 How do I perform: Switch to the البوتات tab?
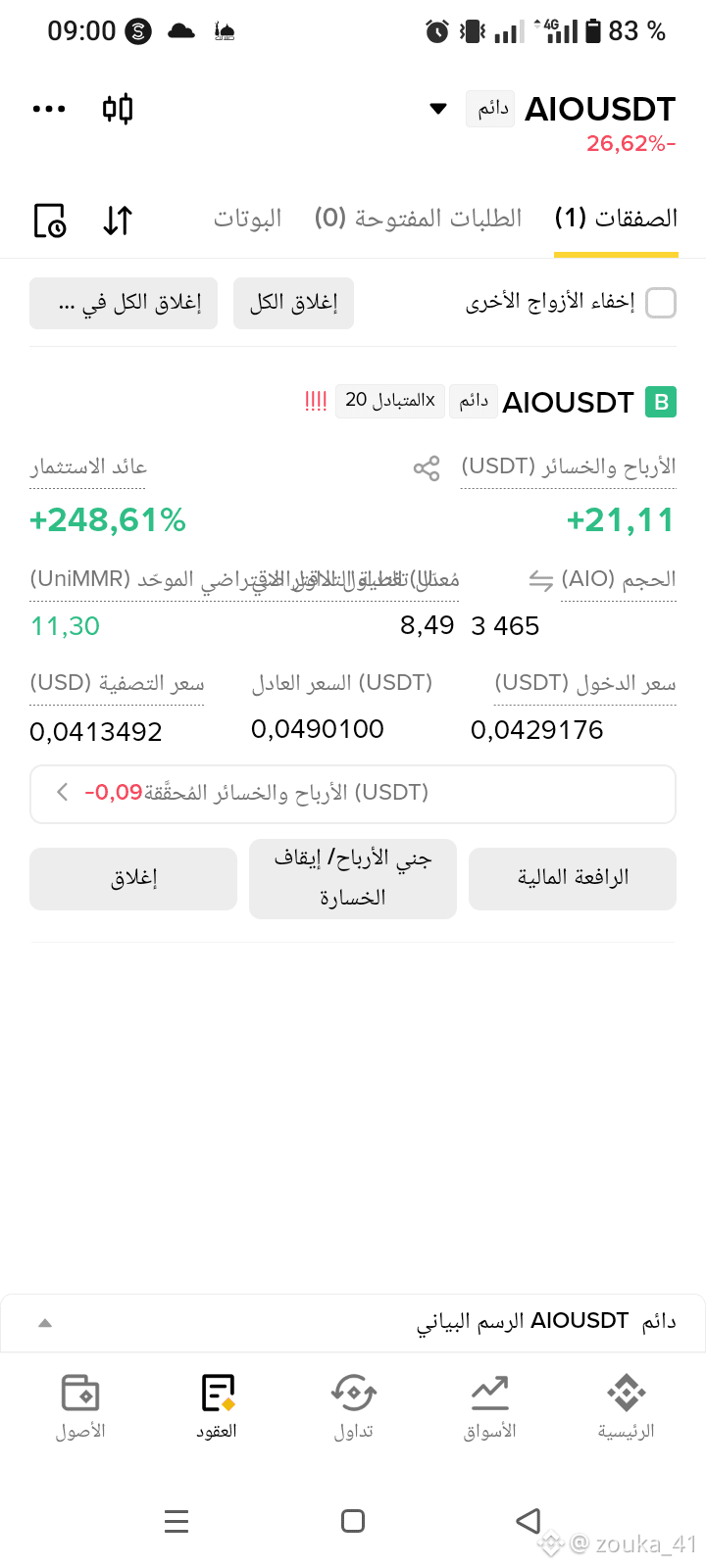tap(247, 218)
